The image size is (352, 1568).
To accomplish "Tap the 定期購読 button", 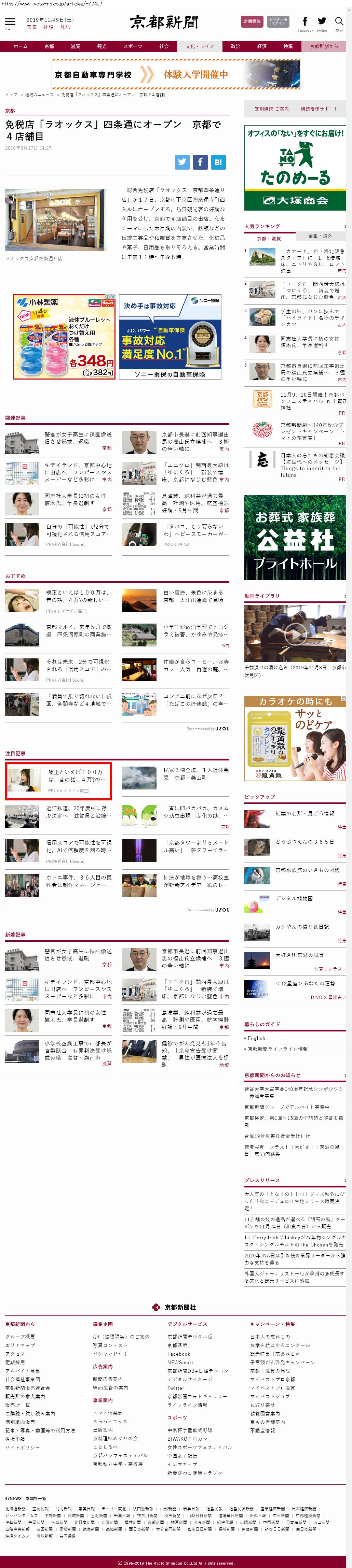I will pos(252,22).
